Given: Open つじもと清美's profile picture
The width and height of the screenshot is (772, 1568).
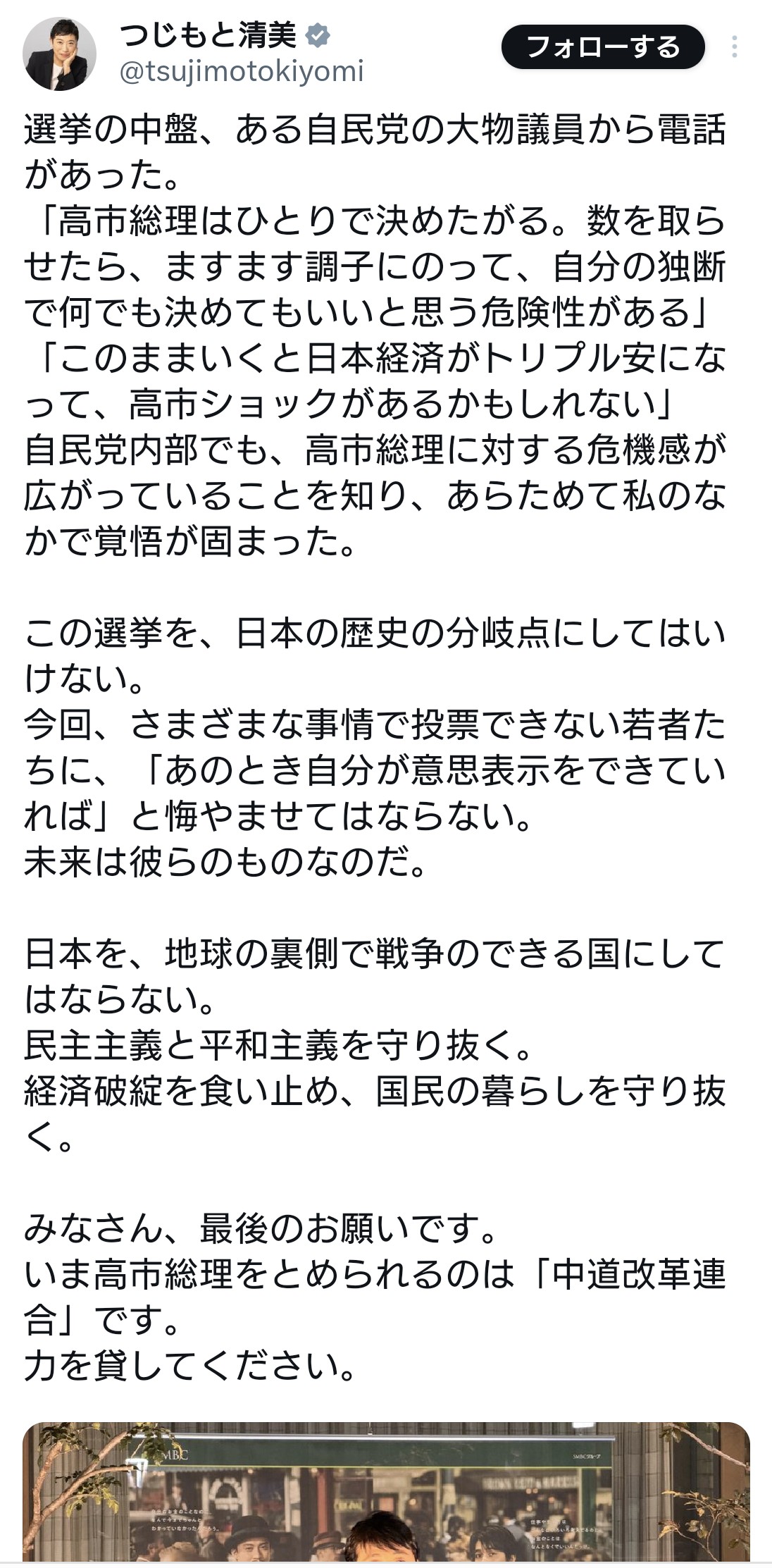Looking at the screenshot, I should tap(59, 54).
